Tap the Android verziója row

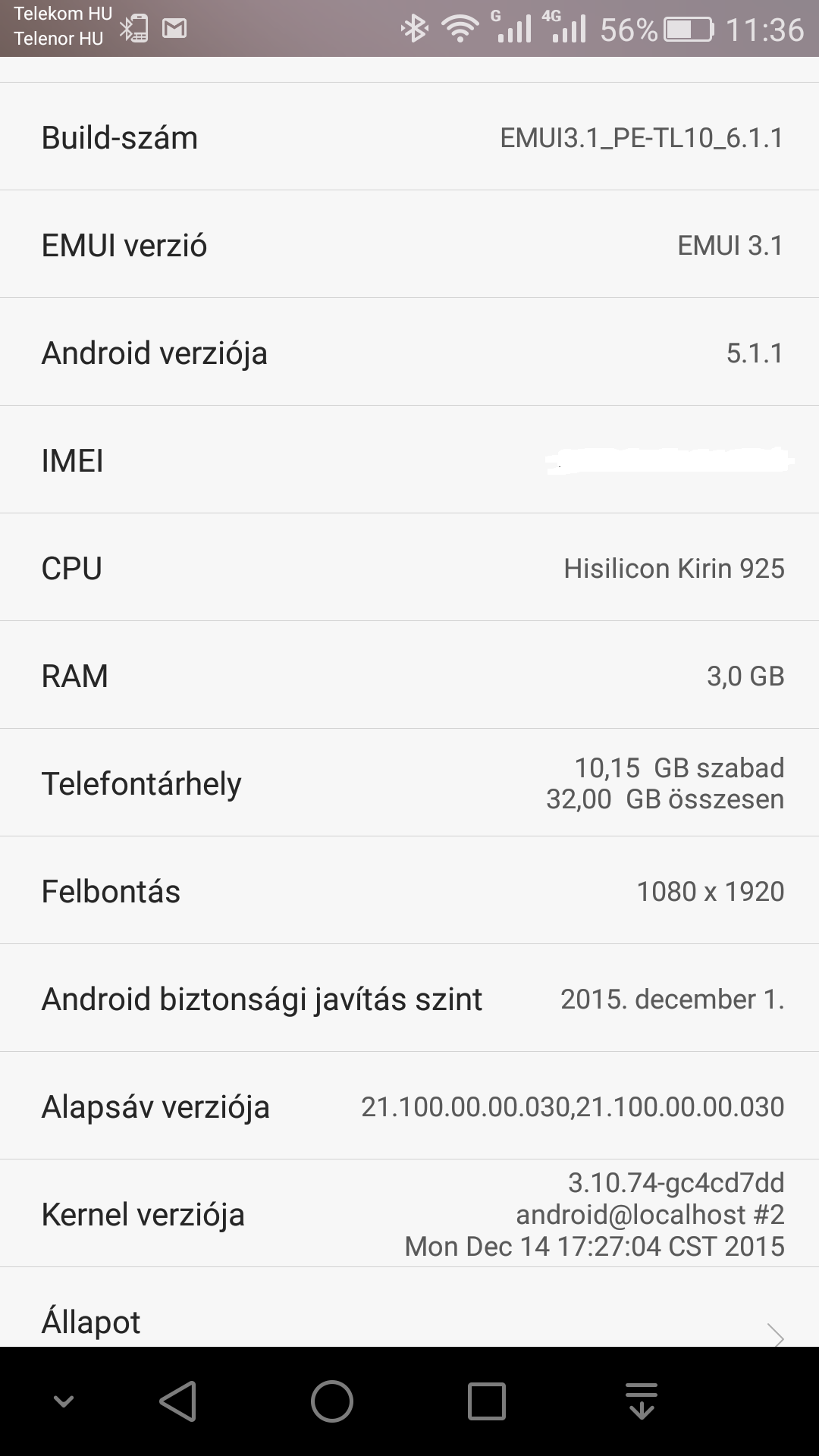coord(409,352)
